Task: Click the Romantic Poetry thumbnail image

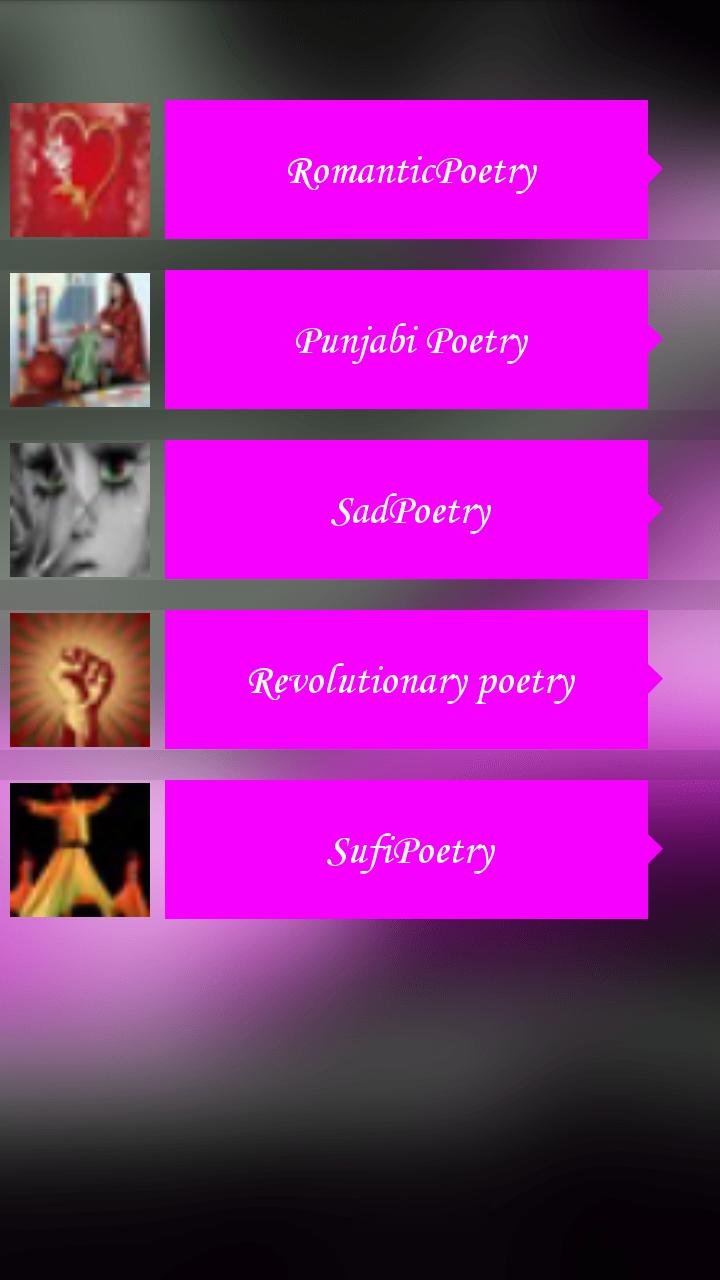Action: click(80, 168)
